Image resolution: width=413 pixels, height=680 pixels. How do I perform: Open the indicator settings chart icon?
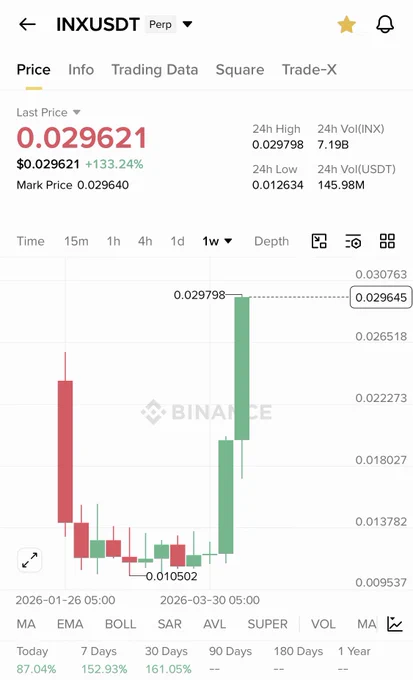[x=395, y=624]
